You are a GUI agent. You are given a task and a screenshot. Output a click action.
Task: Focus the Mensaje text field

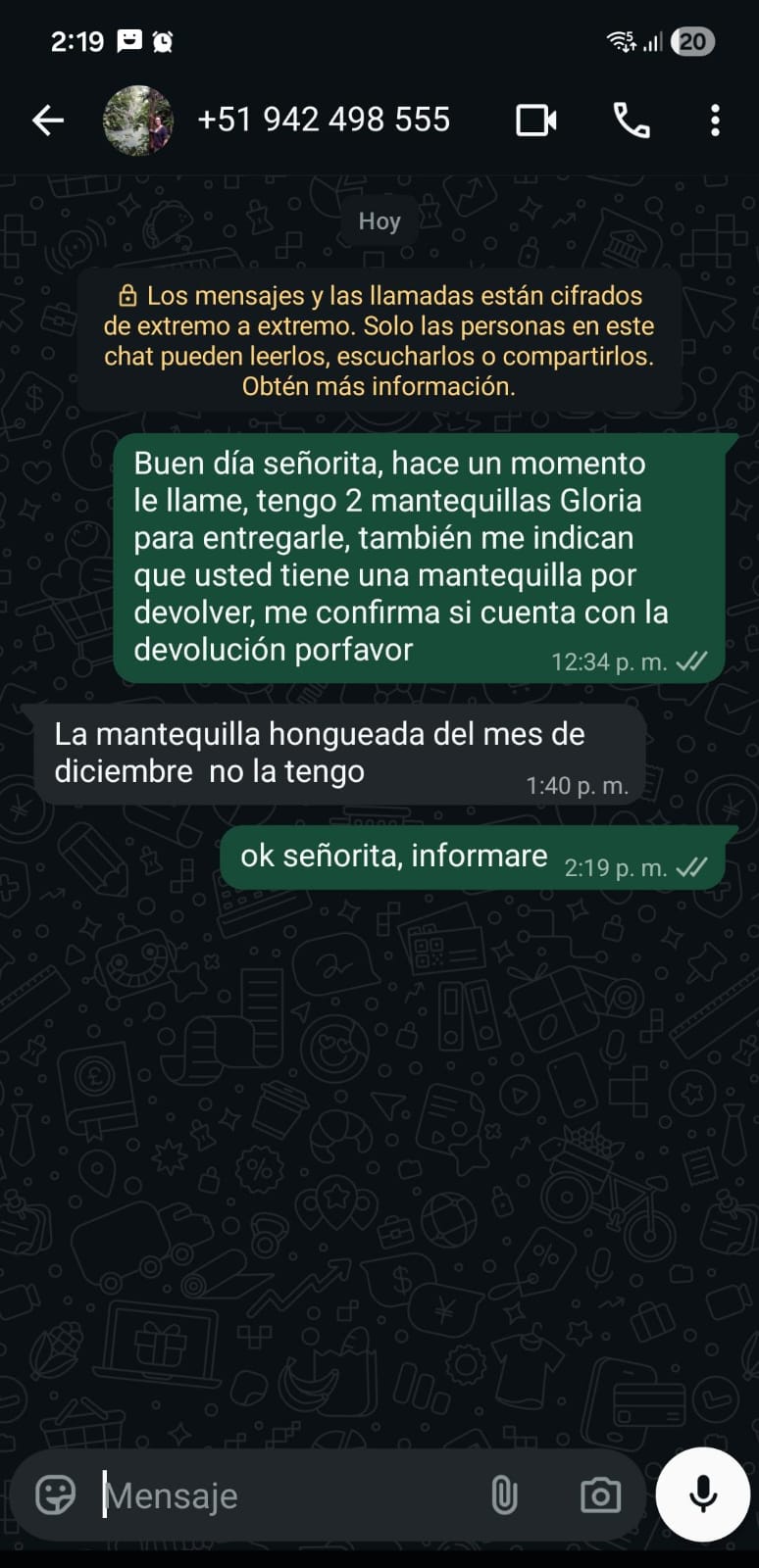click(x=284, y=1495)
